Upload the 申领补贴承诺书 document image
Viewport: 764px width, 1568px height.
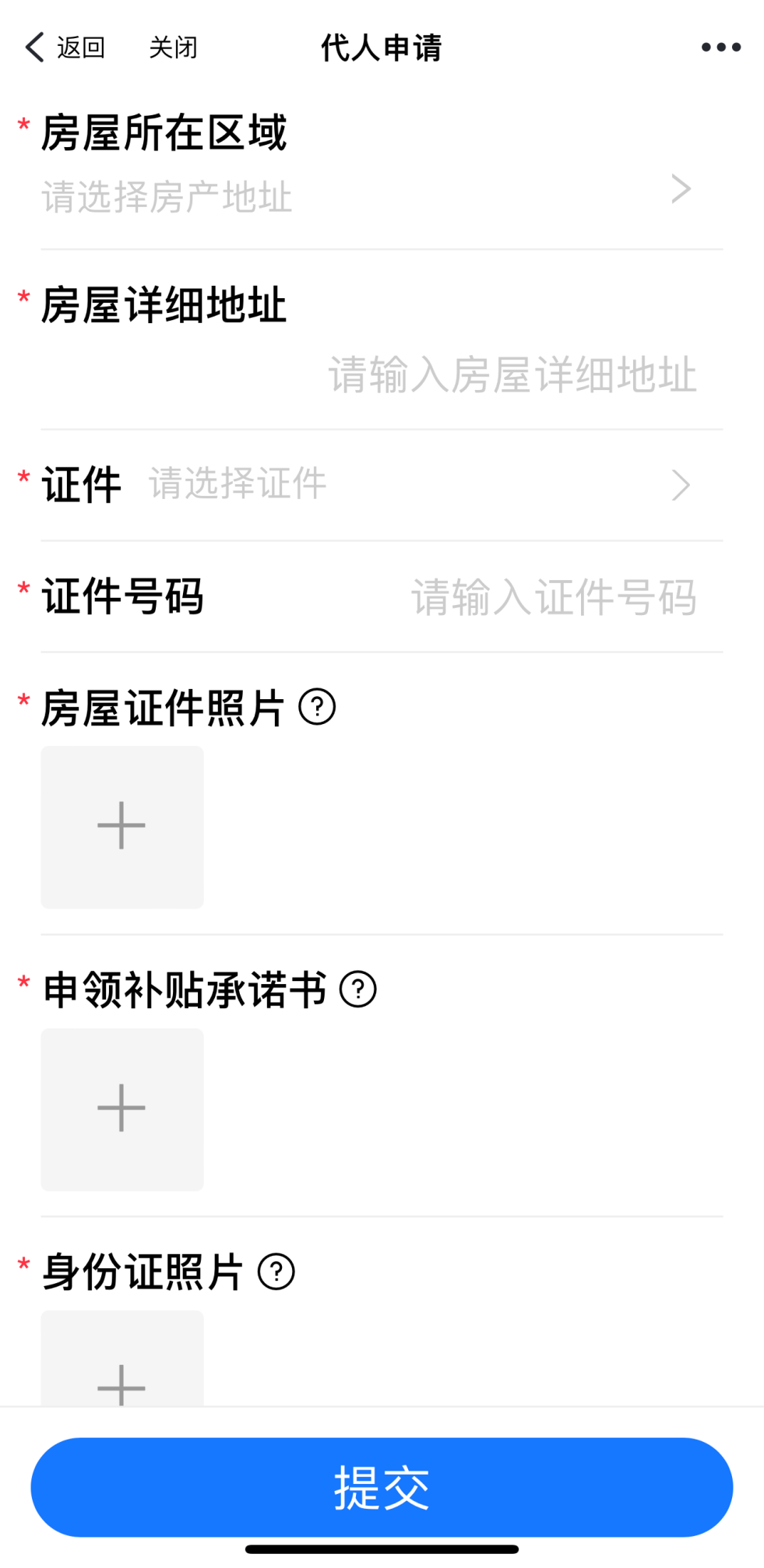click(122, 1109)
